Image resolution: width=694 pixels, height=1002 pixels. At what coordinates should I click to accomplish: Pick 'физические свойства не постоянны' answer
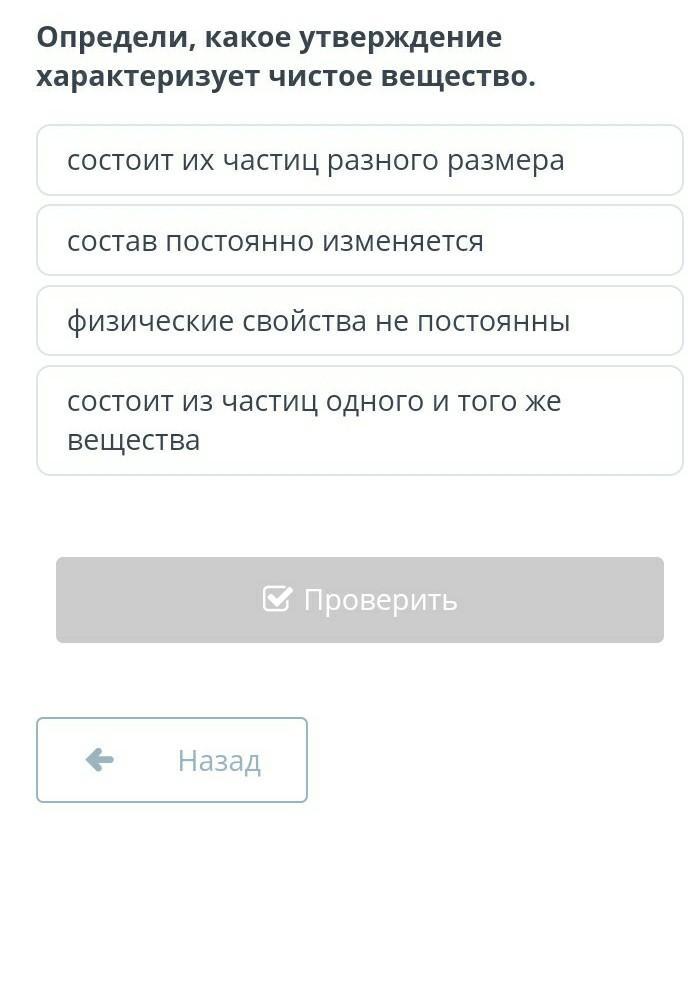pos(359,321)
